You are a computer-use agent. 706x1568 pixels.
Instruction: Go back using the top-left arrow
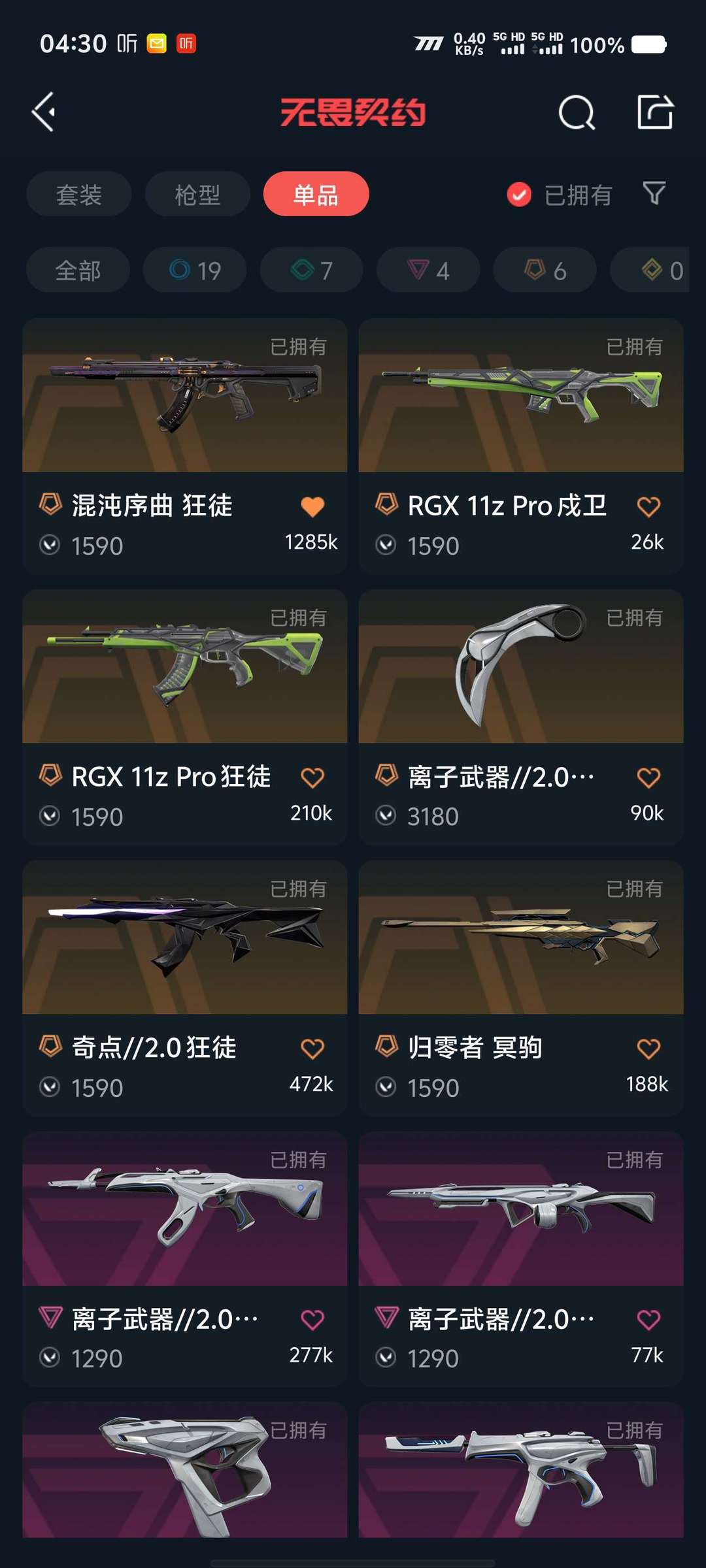44,112
